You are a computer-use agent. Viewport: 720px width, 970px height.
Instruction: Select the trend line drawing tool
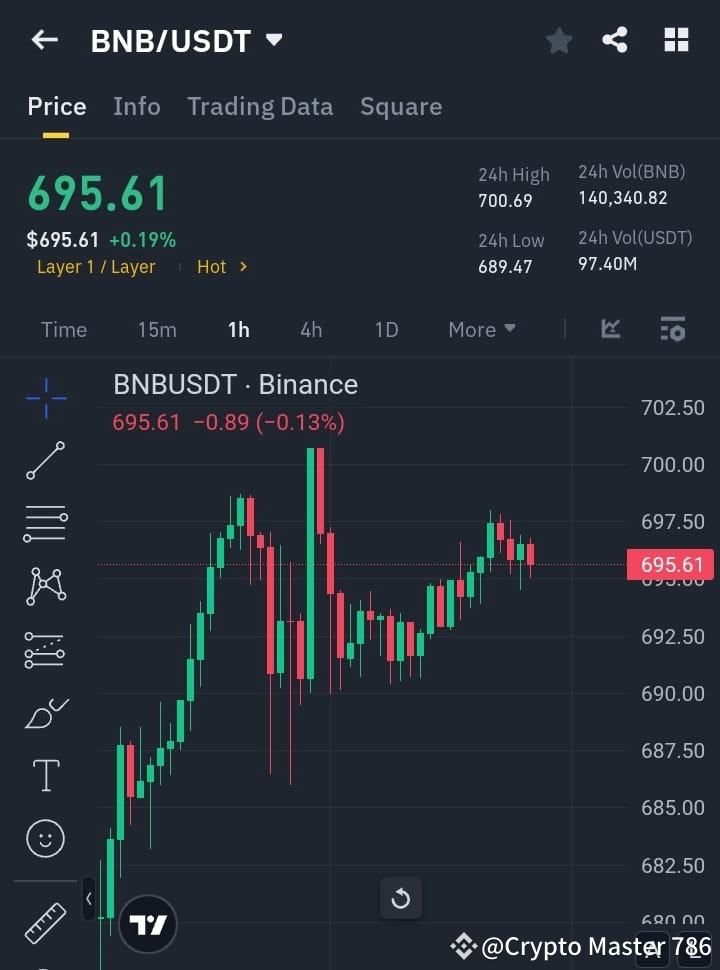pos(45,461)
